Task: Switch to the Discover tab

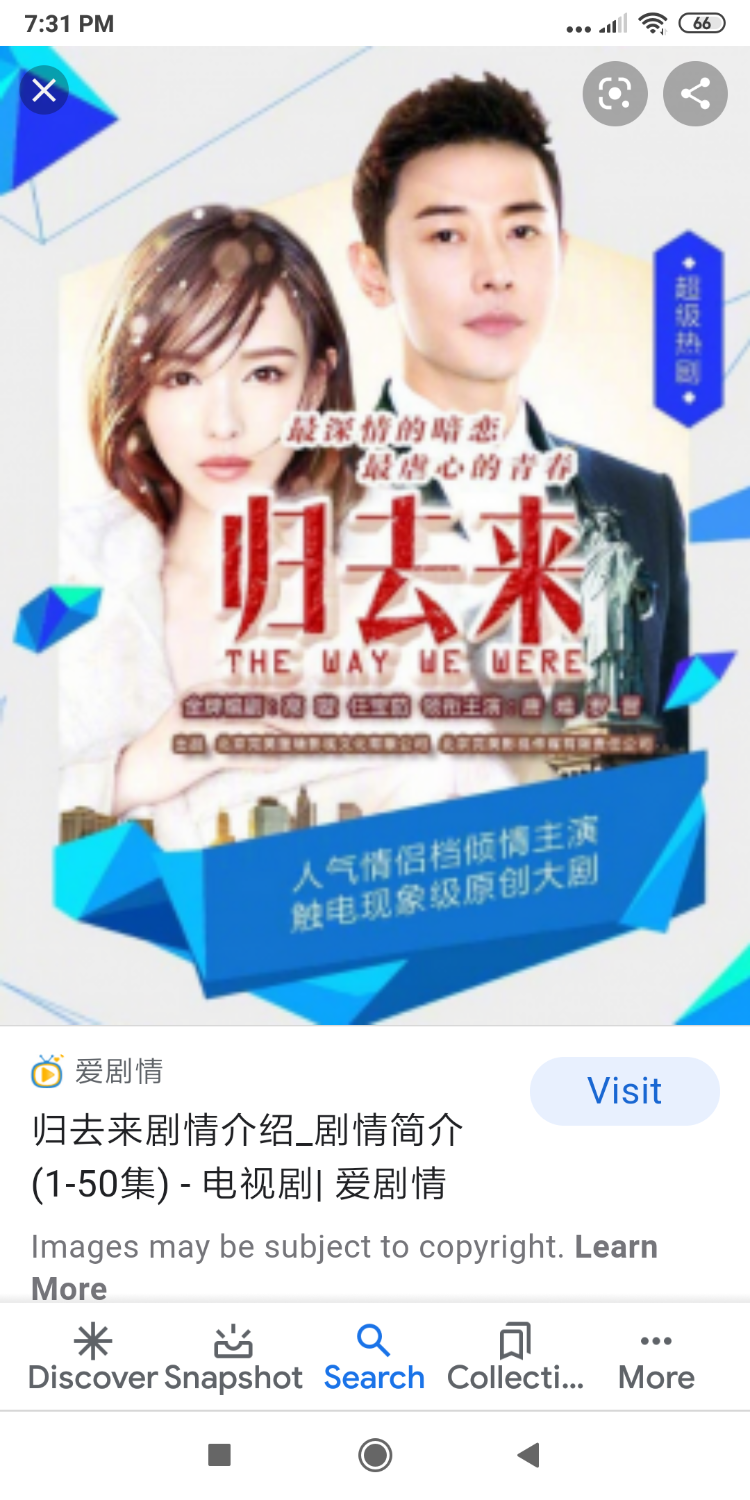Action: coord(92,1357)
